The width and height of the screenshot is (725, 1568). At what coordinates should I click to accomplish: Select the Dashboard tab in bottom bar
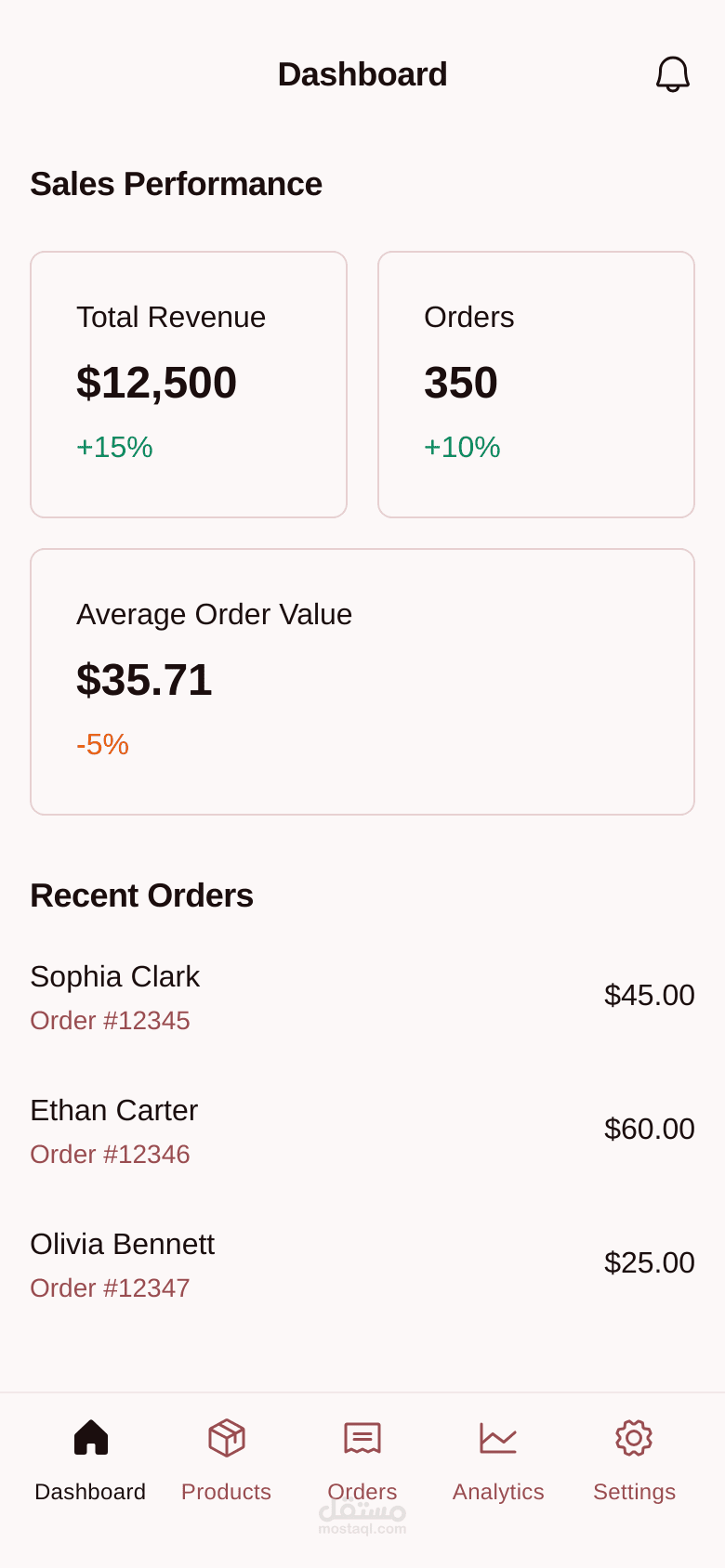(90, 1460)
